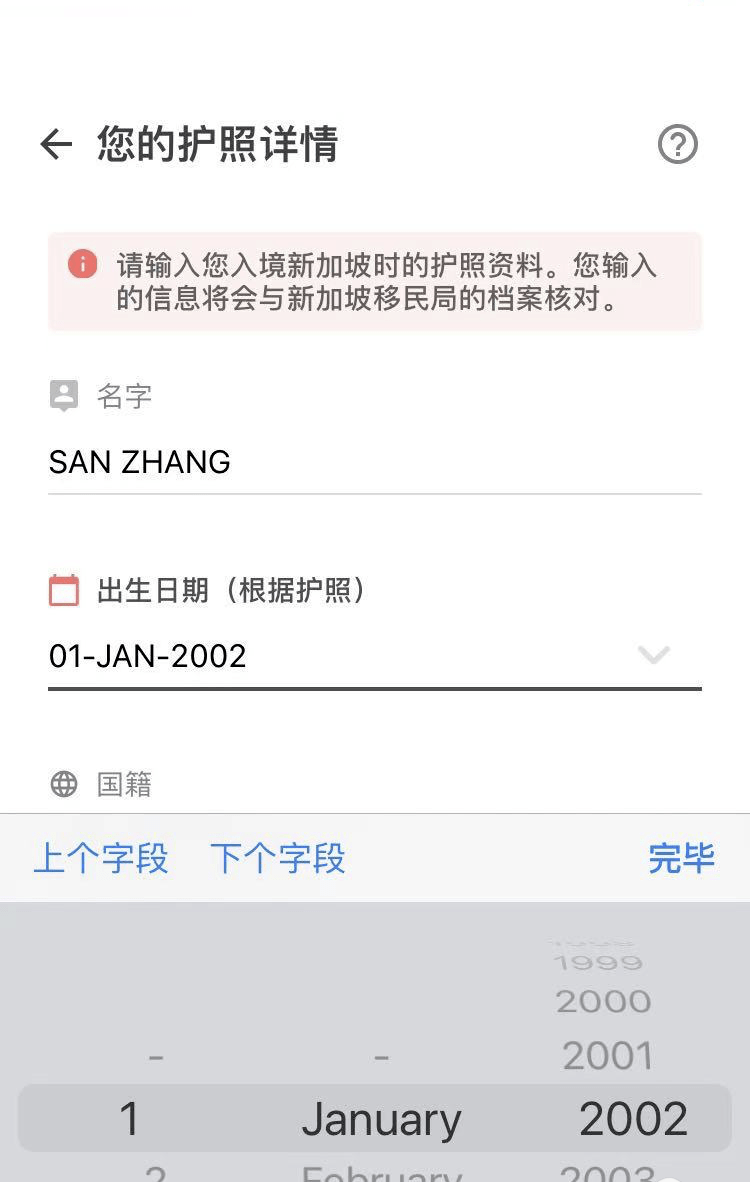The image size is (750, 1182).
Task: Expand the date of birth dropdown
Action: [653, 656]
